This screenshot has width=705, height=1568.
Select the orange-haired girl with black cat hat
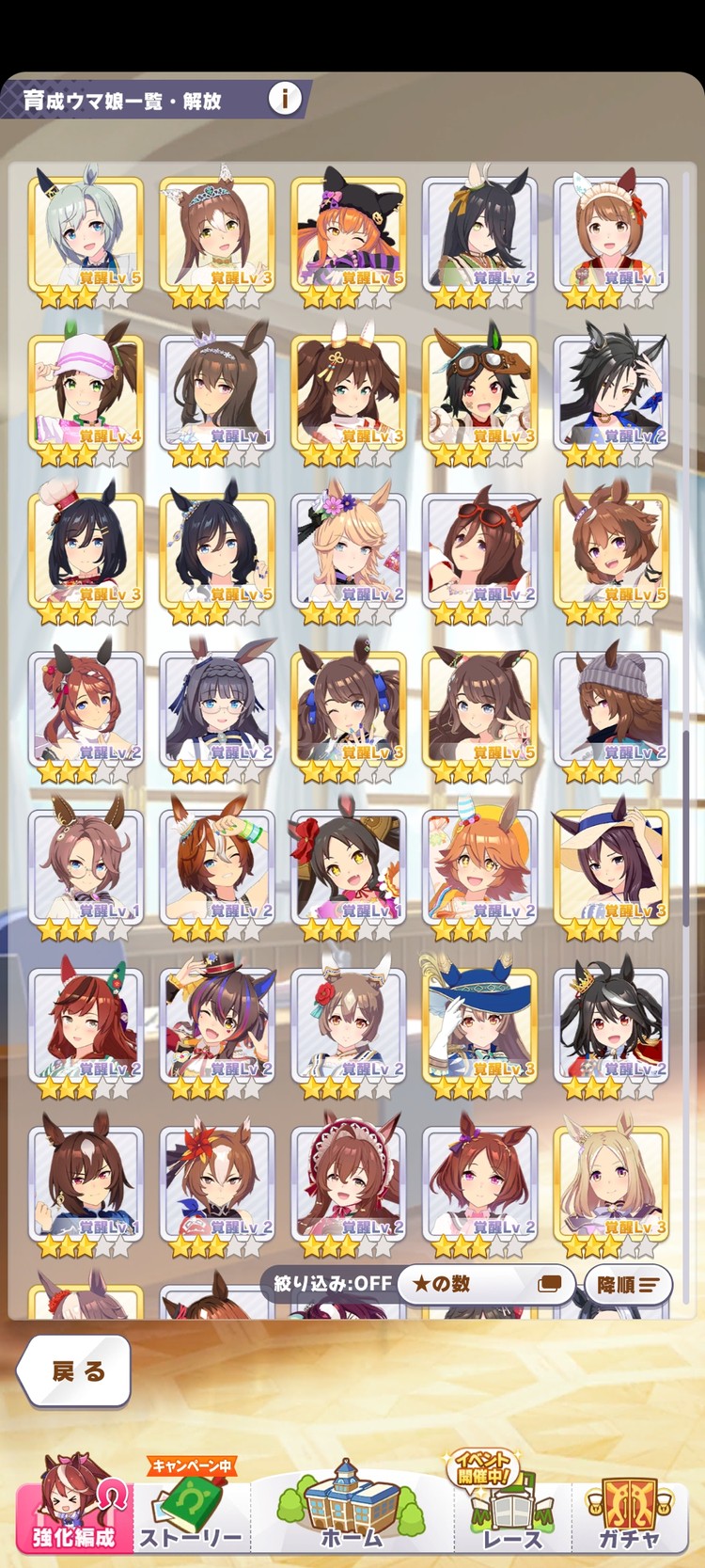click(x=348, y=233)
